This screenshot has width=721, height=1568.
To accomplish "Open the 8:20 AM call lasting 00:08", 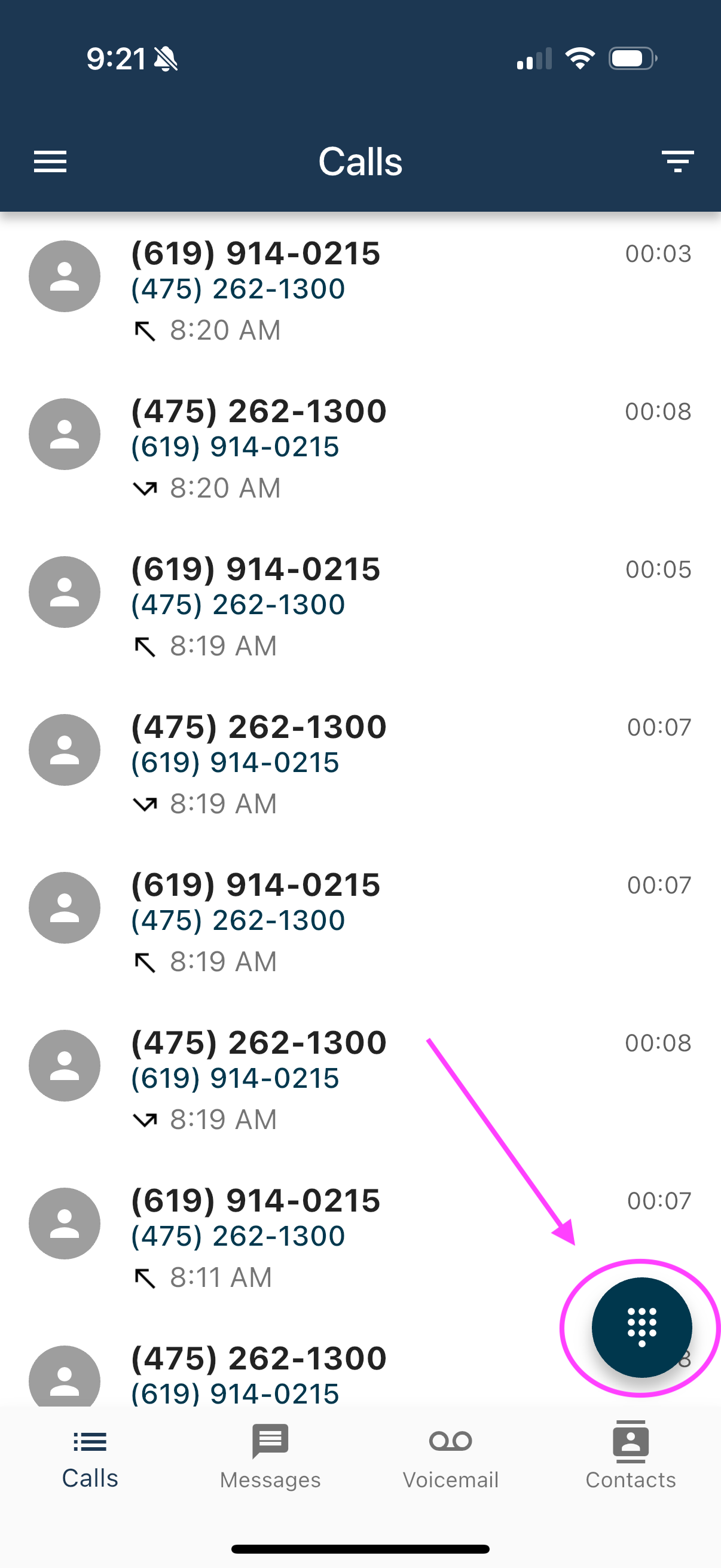I will pyautogui.click(x=359, y=448).
